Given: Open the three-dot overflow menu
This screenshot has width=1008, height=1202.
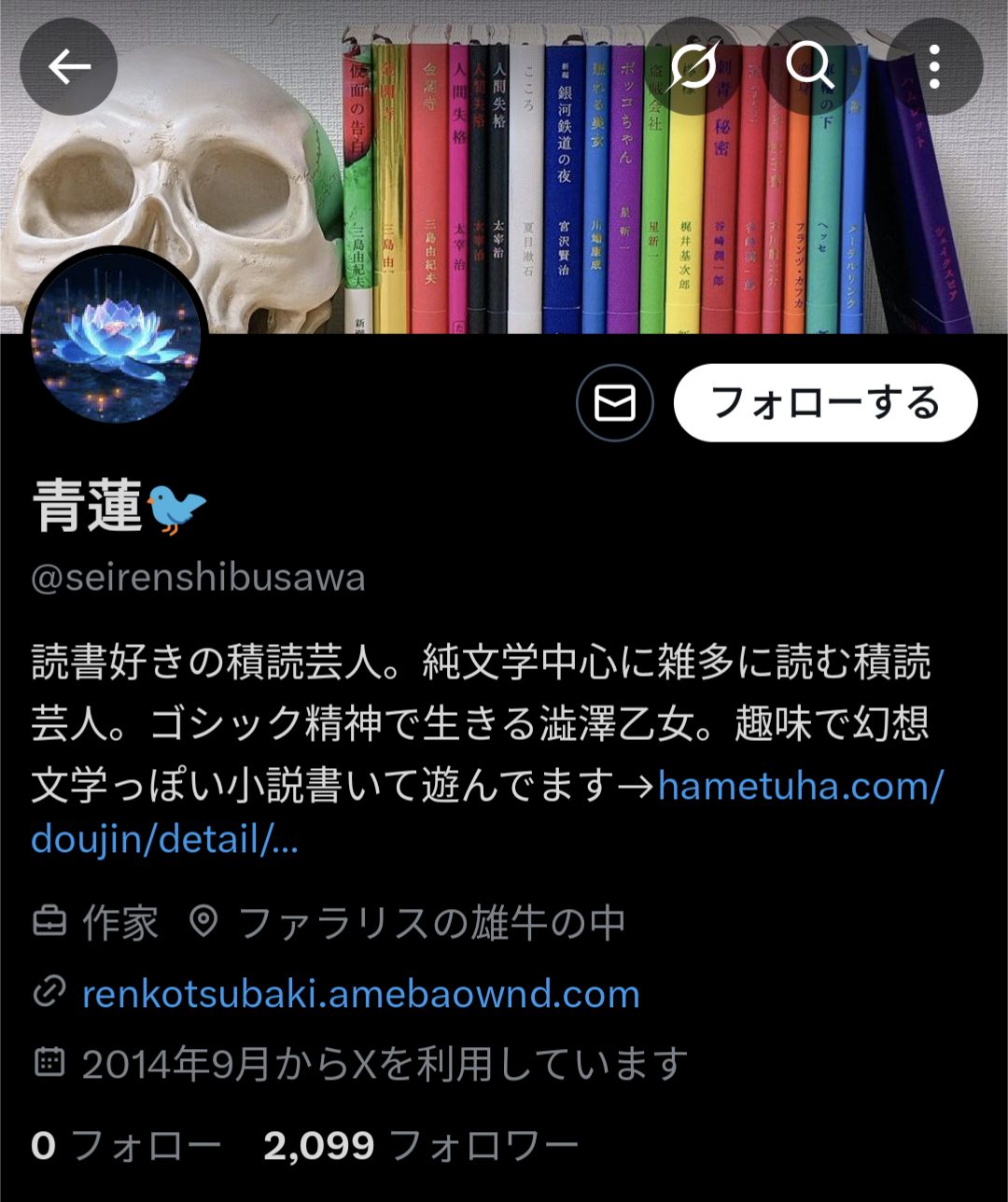Looking at the screenshot, I should 934,66.
